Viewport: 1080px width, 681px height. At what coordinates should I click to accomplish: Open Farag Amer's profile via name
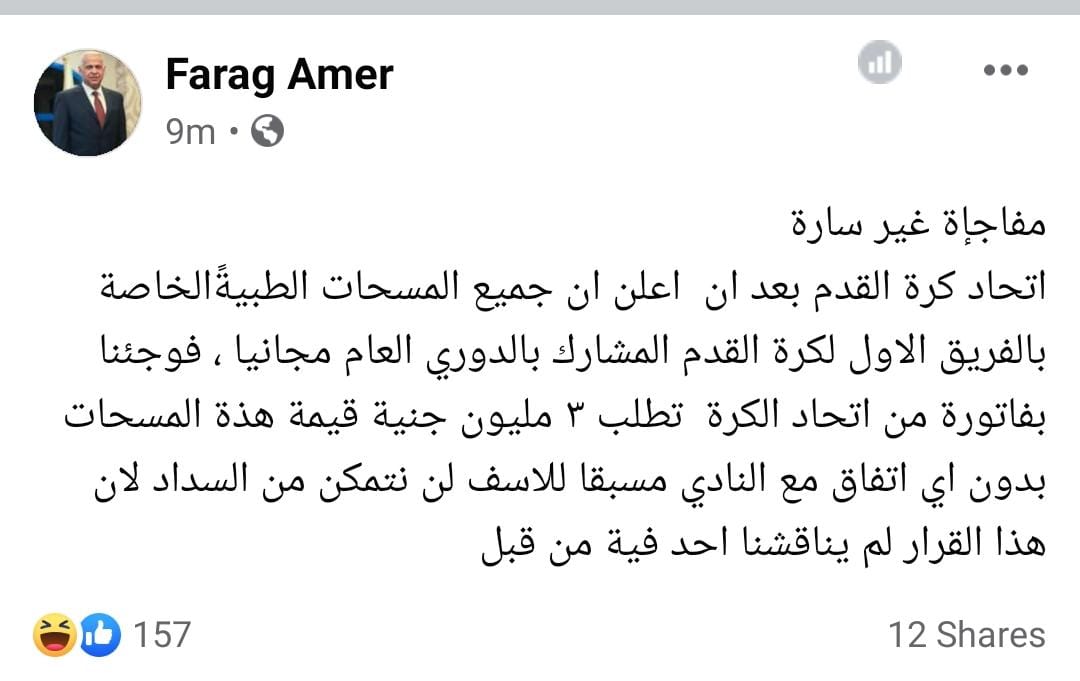click(x=279, y=74)
